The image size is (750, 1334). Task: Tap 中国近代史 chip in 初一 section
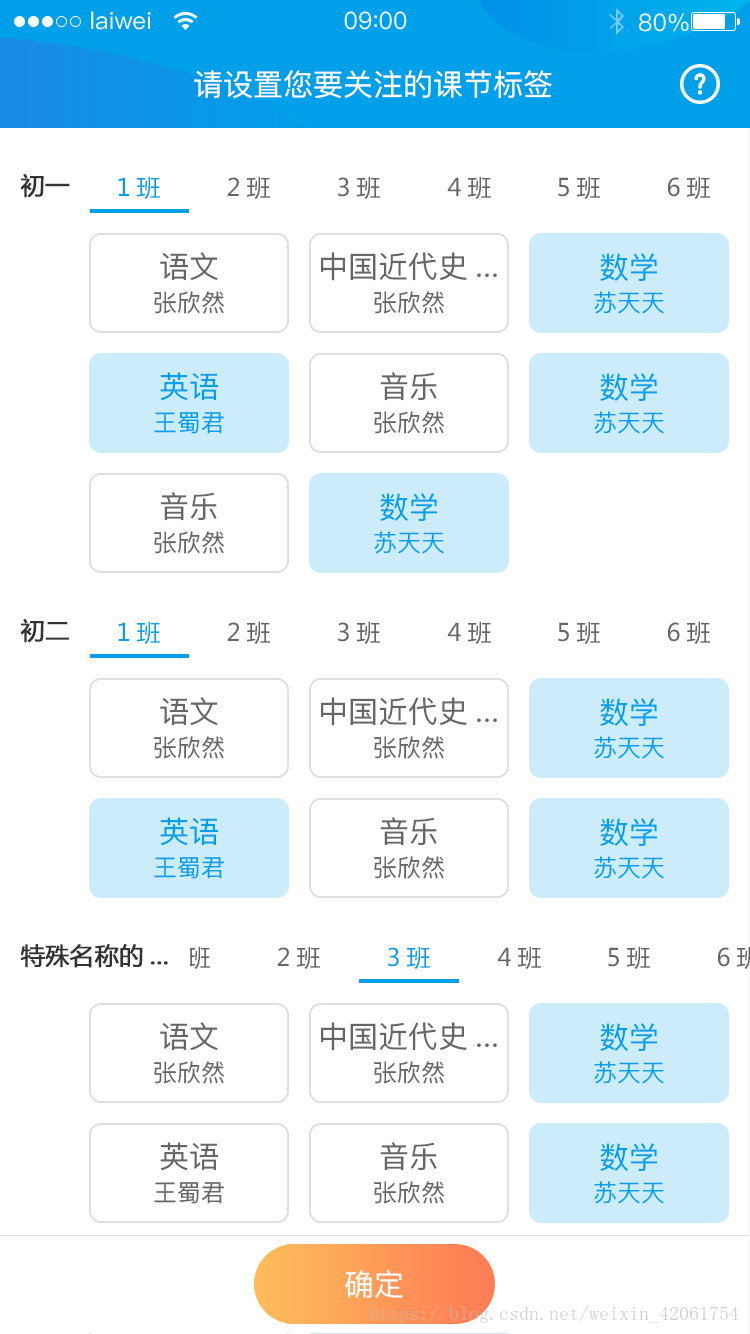(x=409, y=283)
